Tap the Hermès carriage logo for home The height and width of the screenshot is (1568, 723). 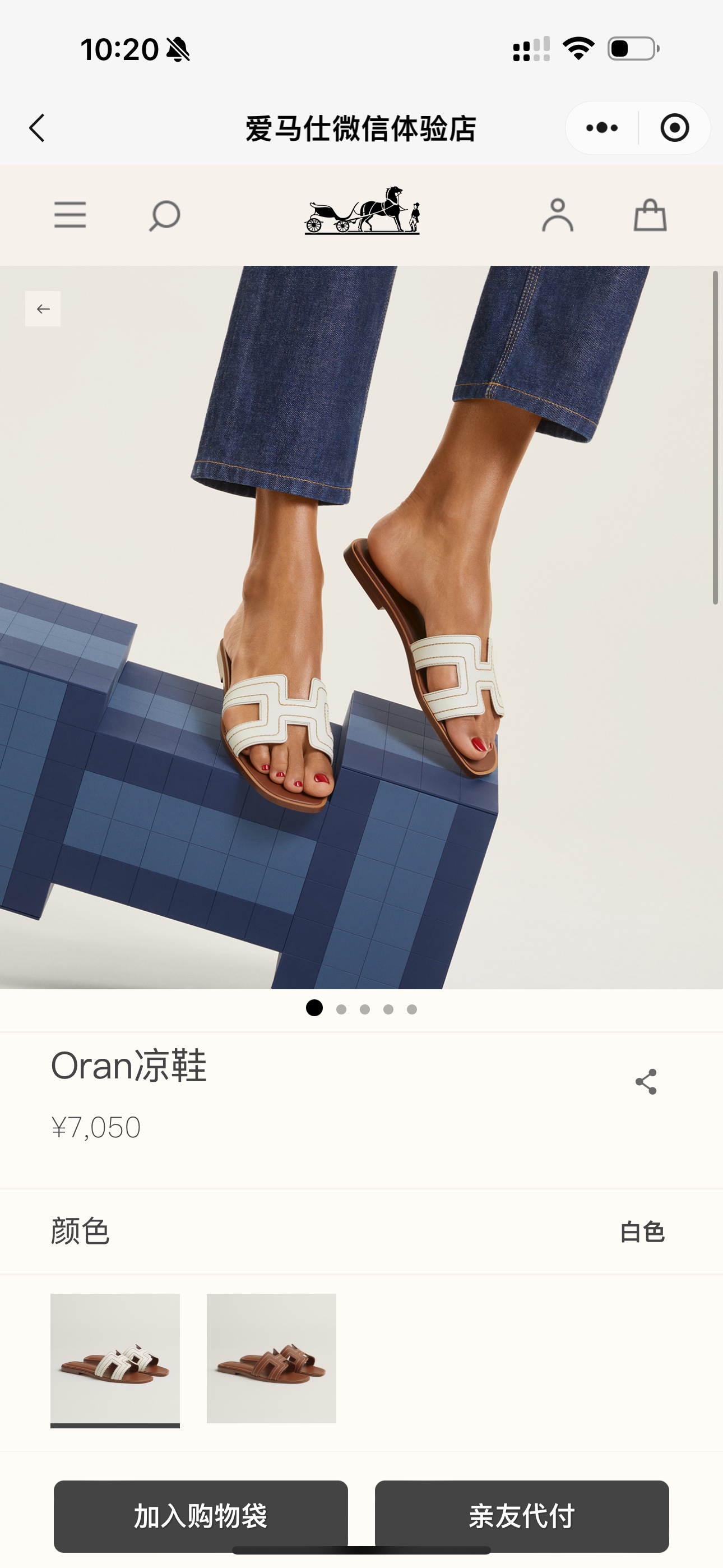362,211
